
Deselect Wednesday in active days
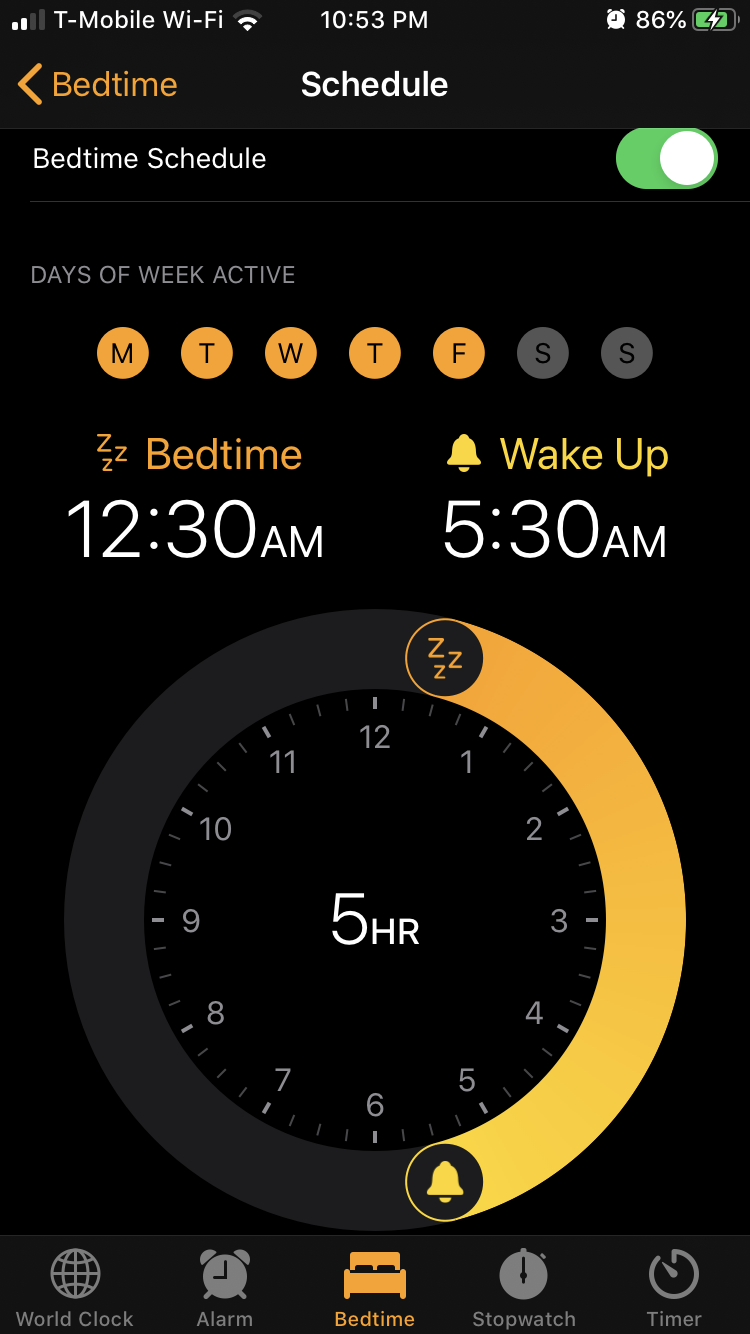[291, 353]
